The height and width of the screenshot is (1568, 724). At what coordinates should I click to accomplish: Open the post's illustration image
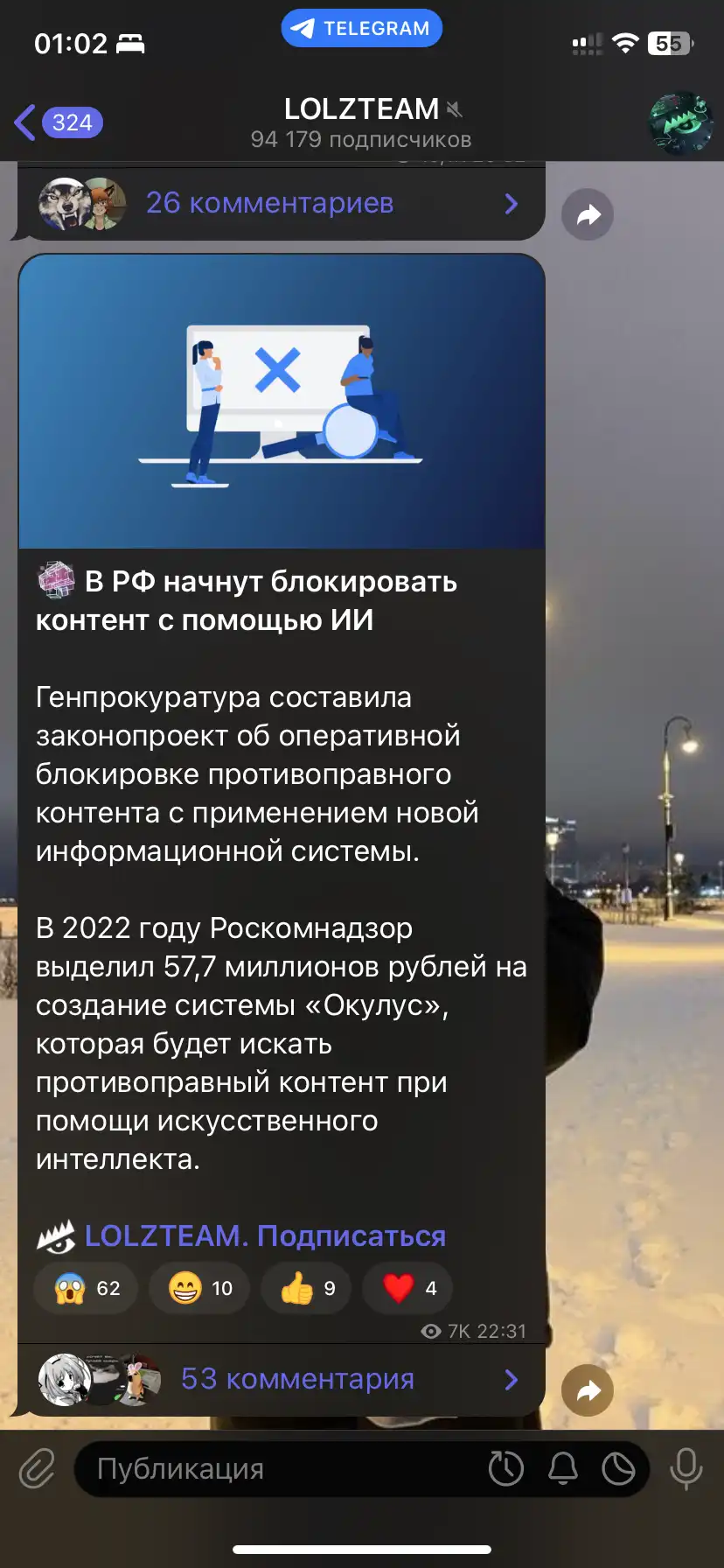pyautogui.click(x=282, y=402)
